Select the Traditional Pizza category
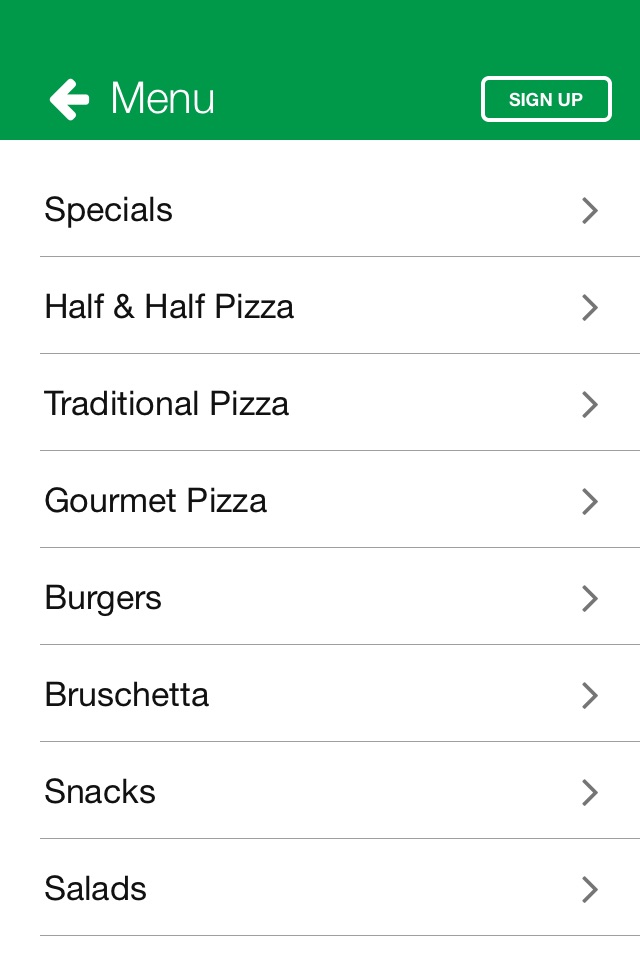The height and width of the screenshot is (960, 640). pyautogui.click(x=320, y=404)
